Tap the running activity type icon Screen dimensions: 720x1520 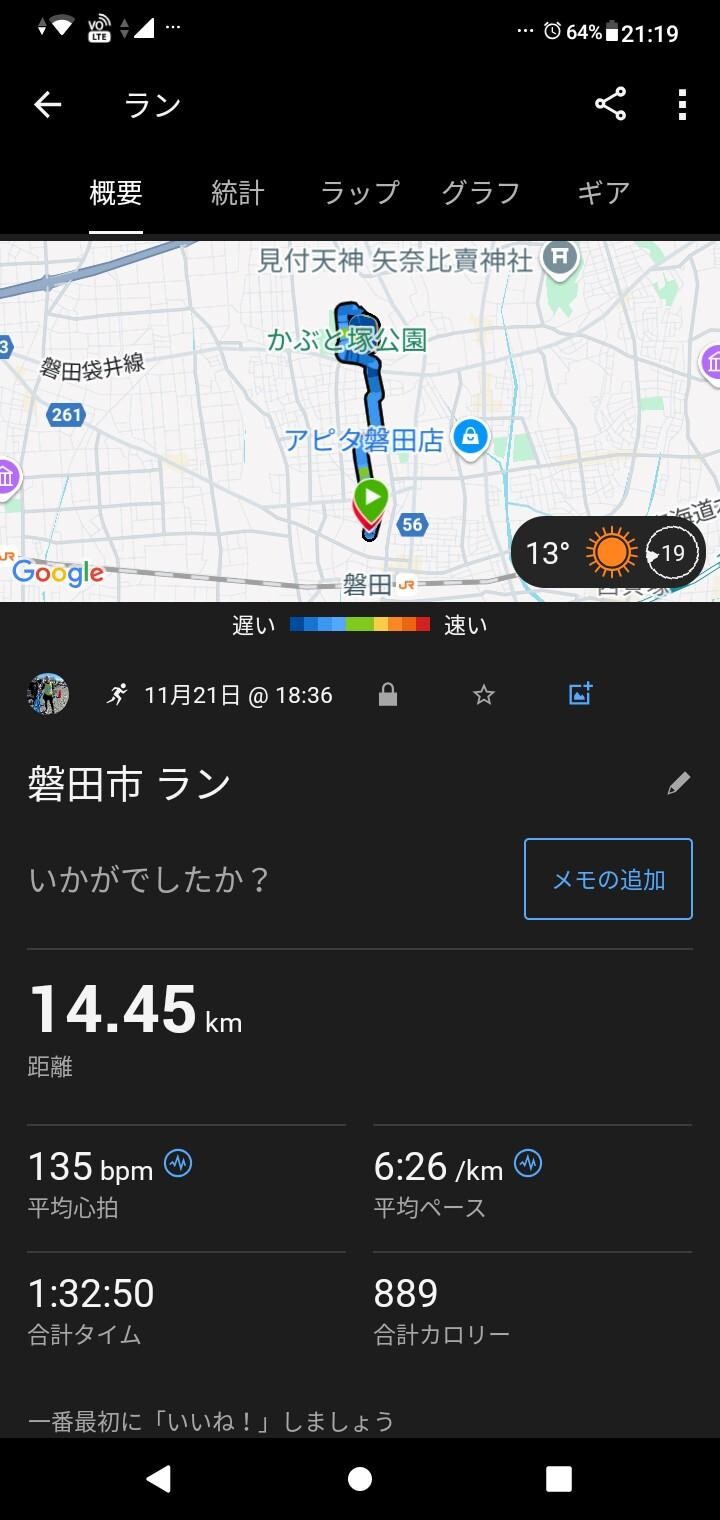click(x=118, y=694)
